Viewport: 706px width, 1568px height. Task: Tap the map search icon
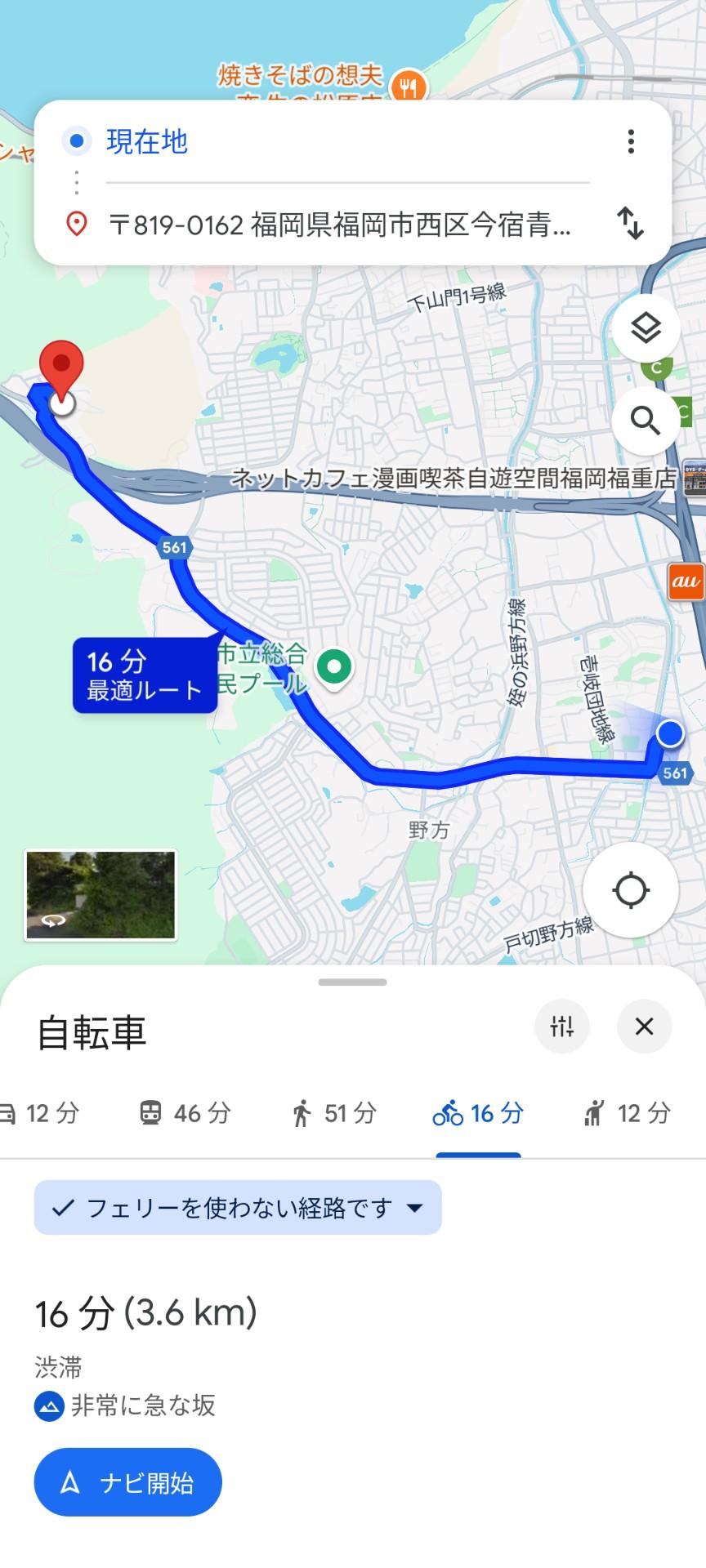click(x=646, y=421)
